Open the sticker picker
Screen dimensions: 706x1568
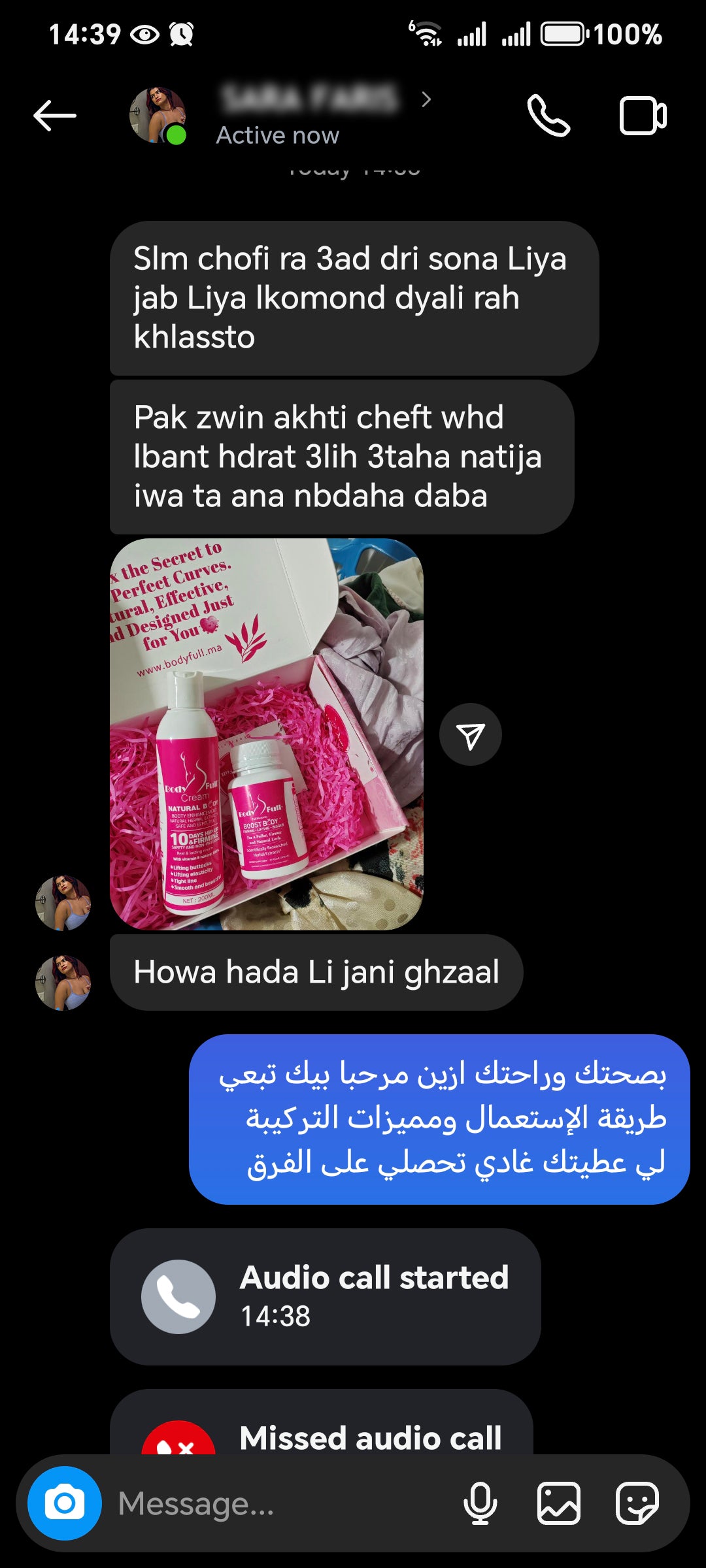coord(637,1503)
